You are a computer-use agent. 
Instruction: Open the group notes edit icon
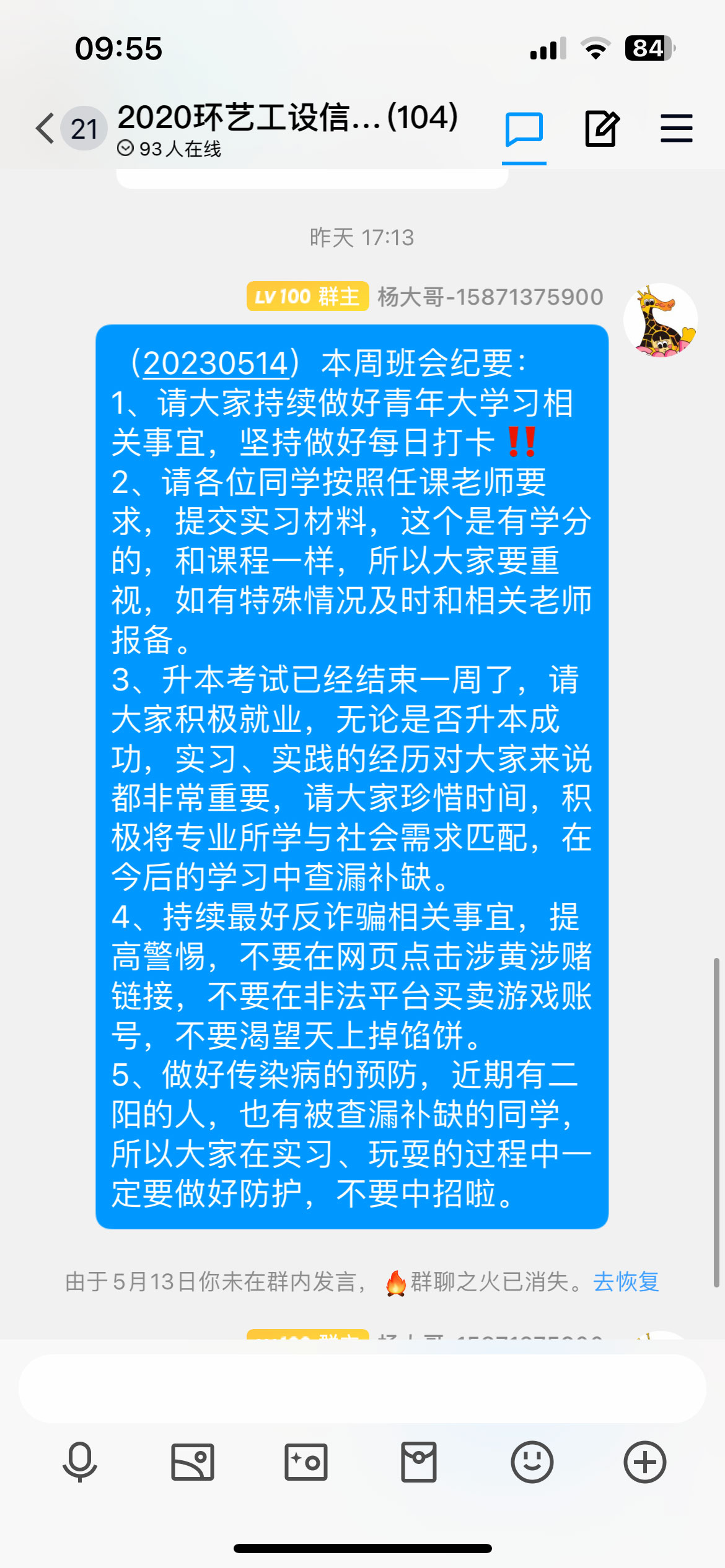point(602,129)
